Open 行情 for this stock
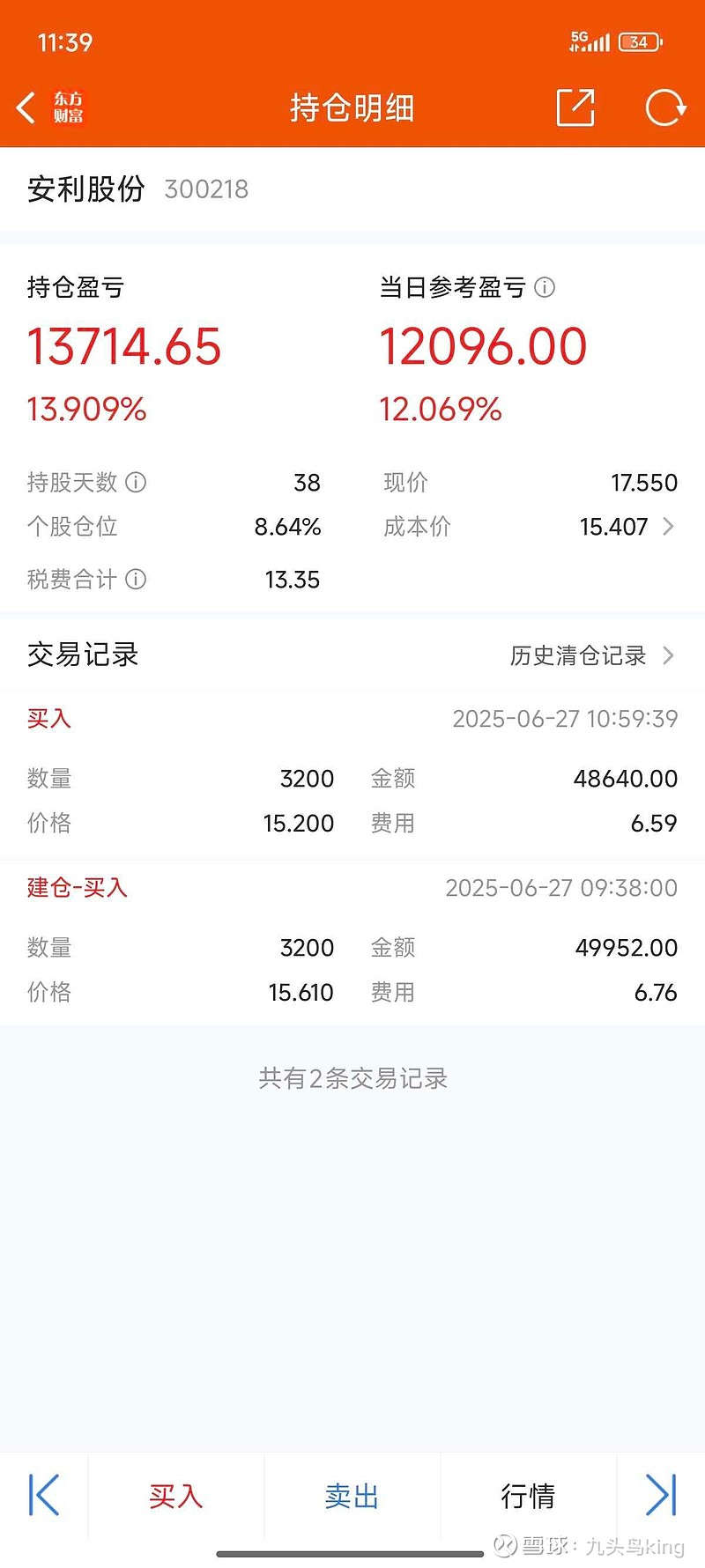 coord(528,1496)
